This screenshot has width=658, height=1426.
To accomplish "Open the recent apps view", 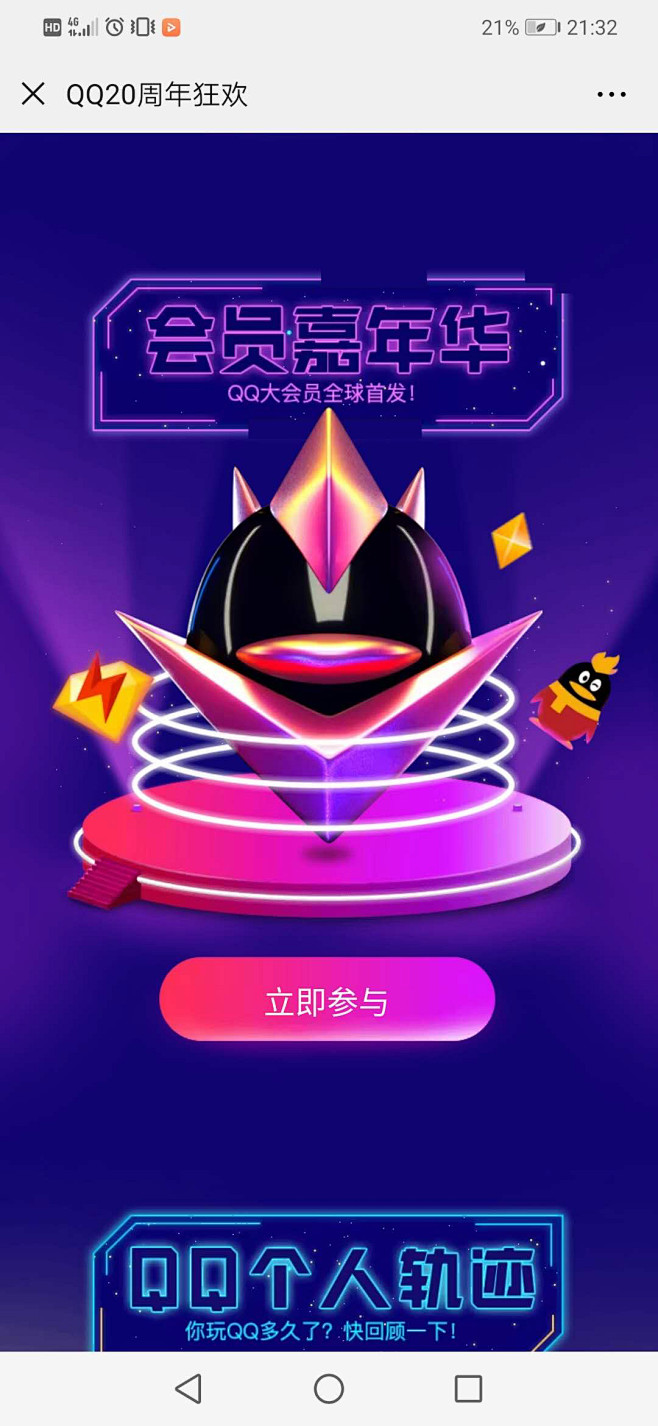I will [468, 1388].
